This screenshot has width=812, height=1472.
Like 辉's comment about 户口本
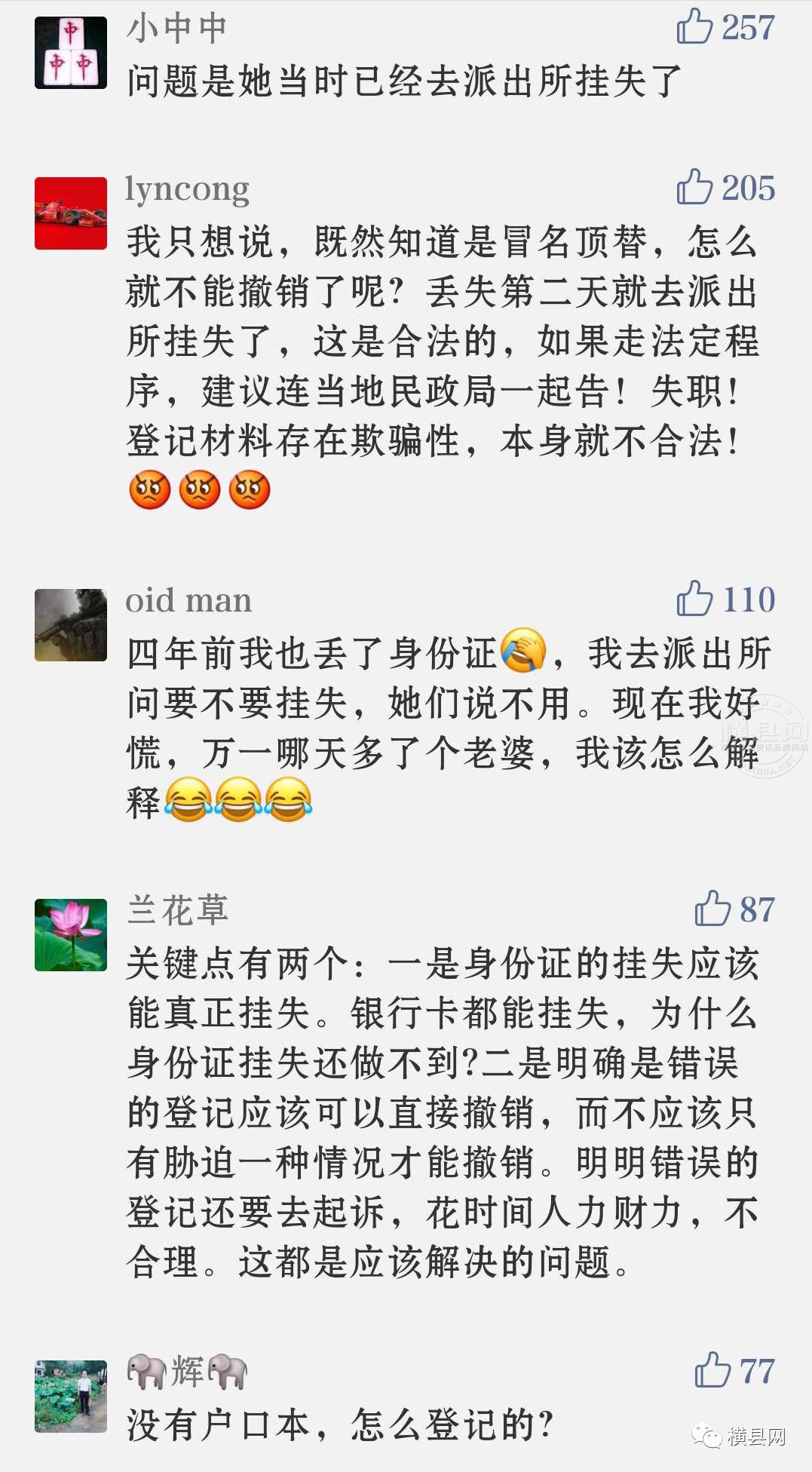click(712, 1370)
